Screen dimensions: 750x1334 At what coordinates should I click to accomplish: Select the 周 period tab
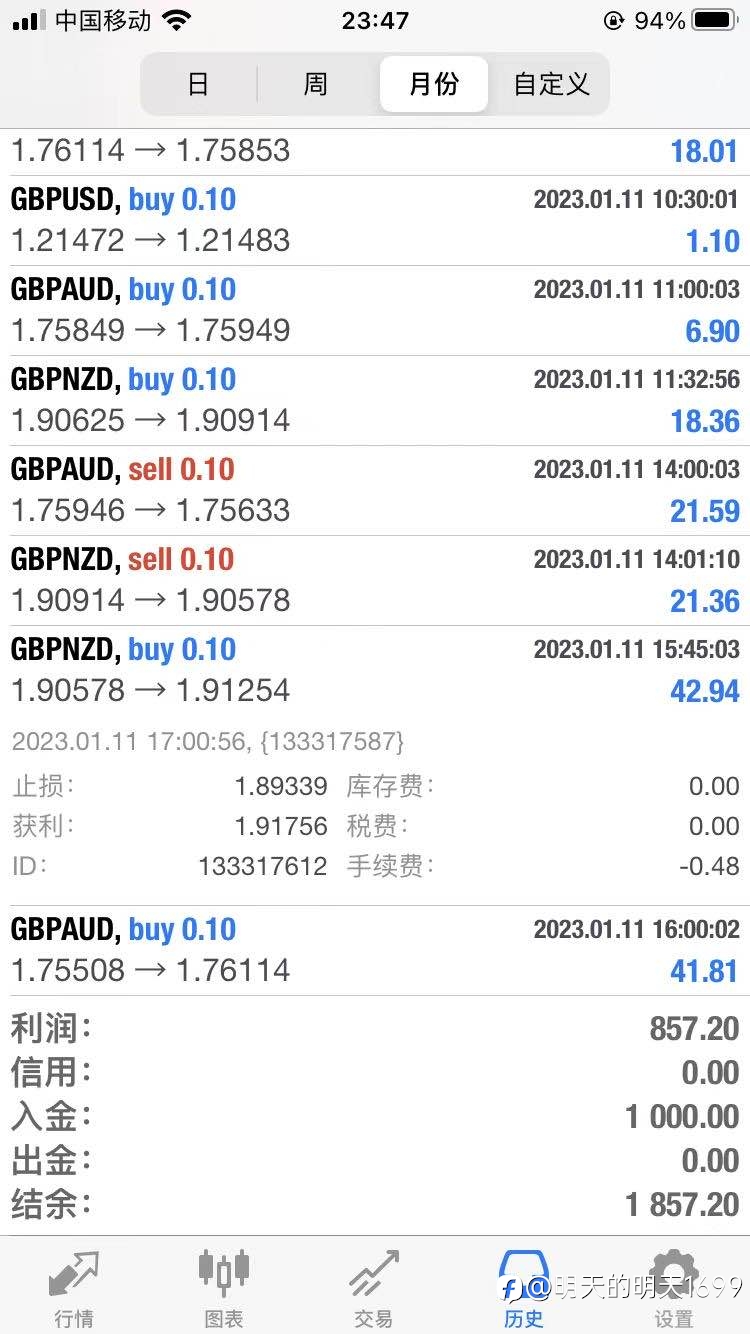coord(316,84)
